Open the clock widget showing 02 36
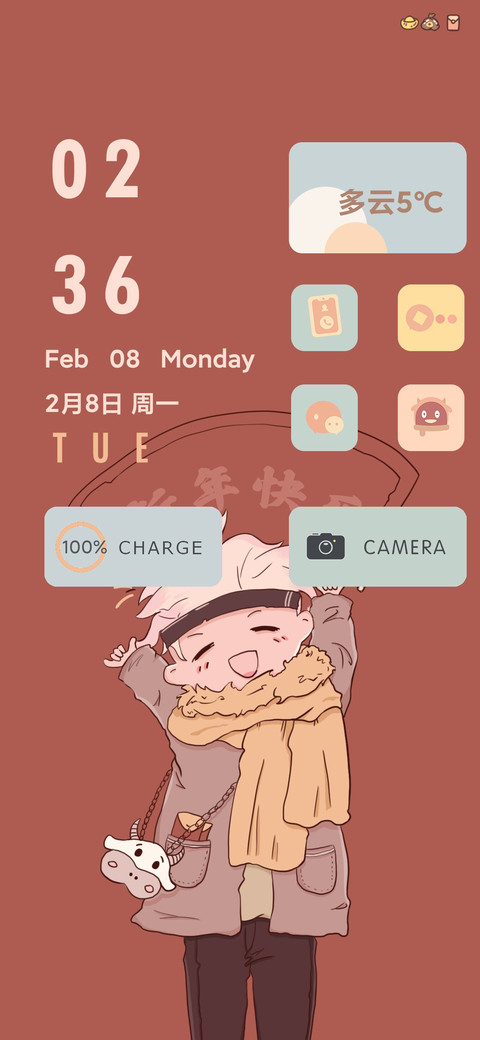 97,227
